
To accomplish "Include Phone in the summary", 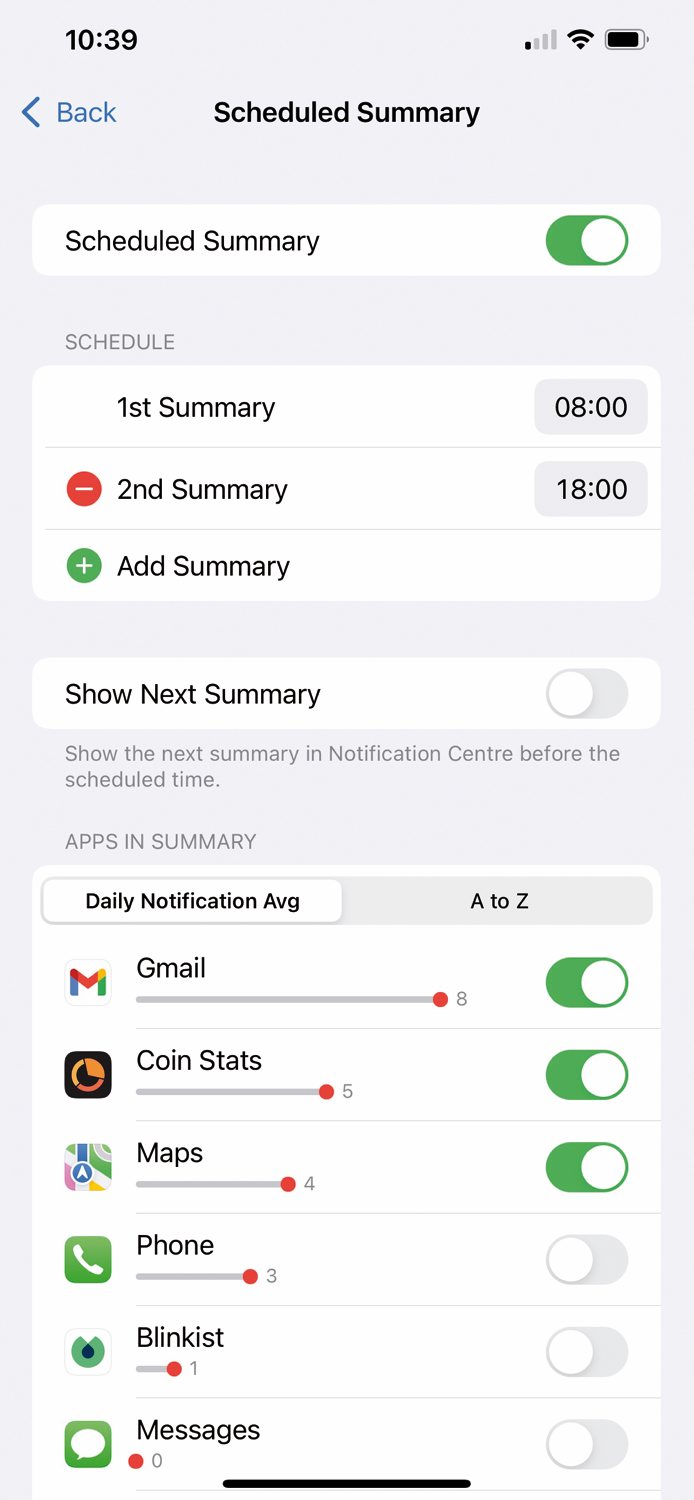I will [x=586, y=1260].
